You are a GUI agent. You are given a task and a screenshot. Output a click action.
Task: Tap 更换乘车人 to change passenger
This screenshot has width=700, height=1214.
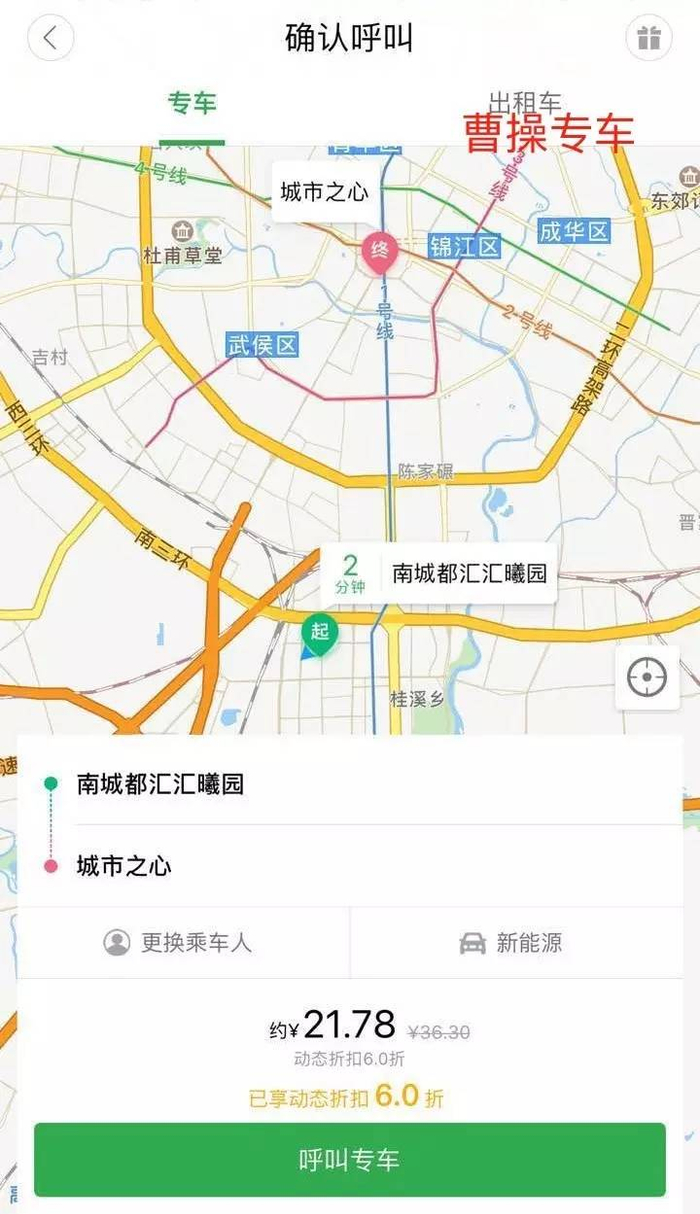[x=178, y=942]
